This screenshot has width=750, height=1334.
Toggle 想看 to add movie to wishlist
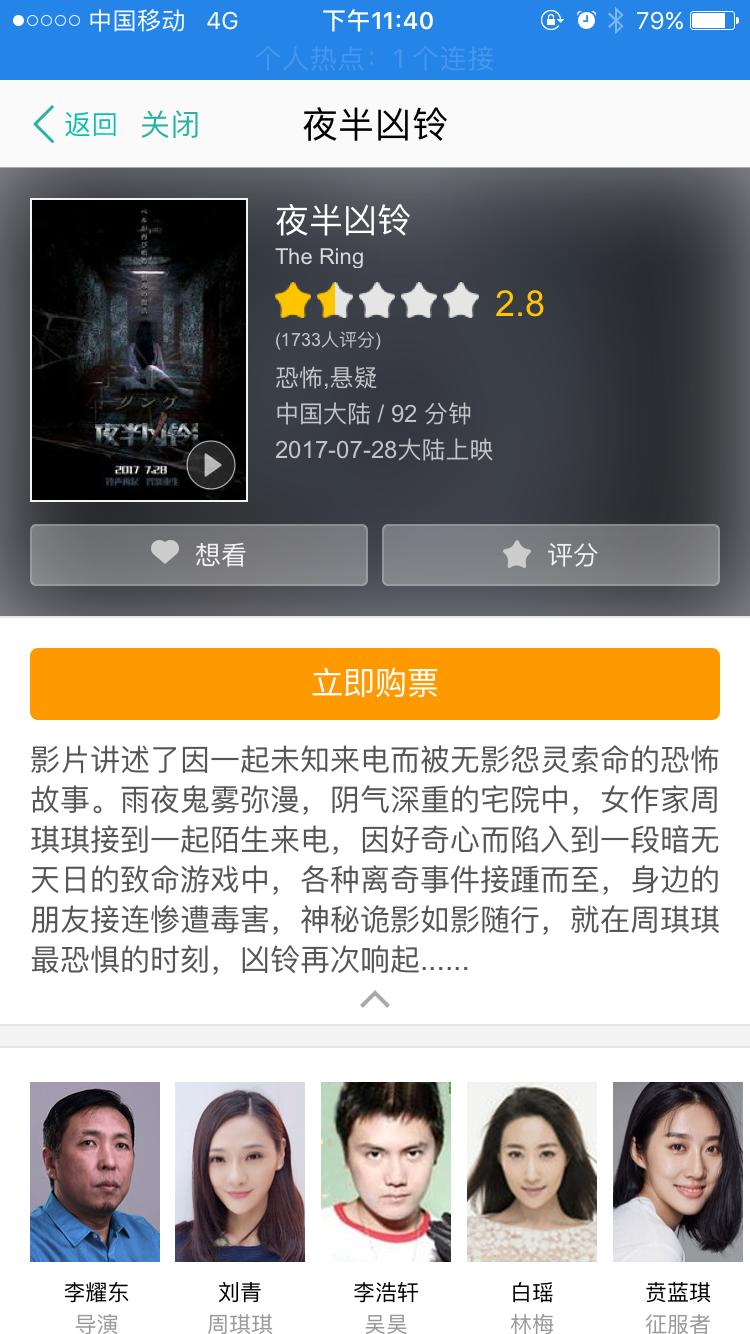click(198, 554)
